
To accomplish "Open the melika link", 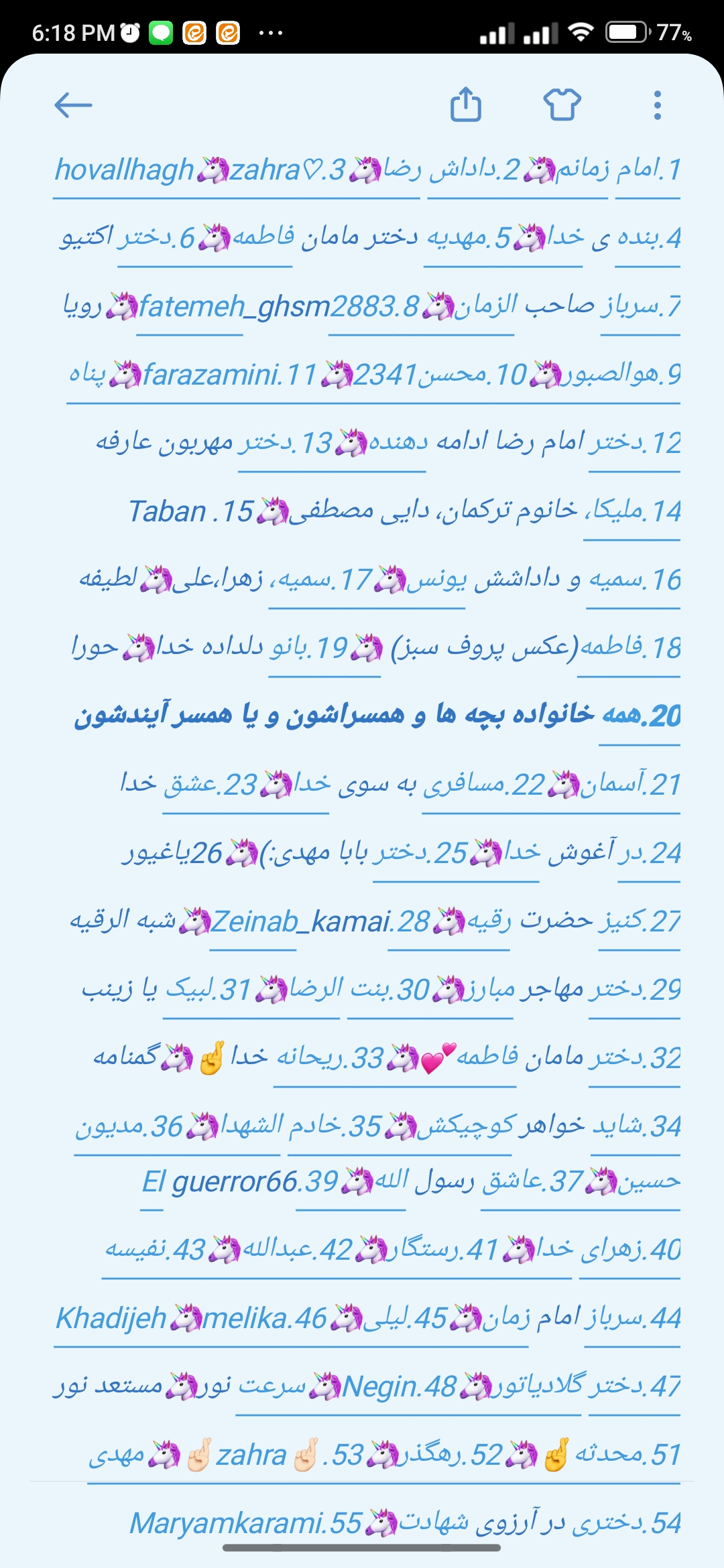I will coord(245,1319).
